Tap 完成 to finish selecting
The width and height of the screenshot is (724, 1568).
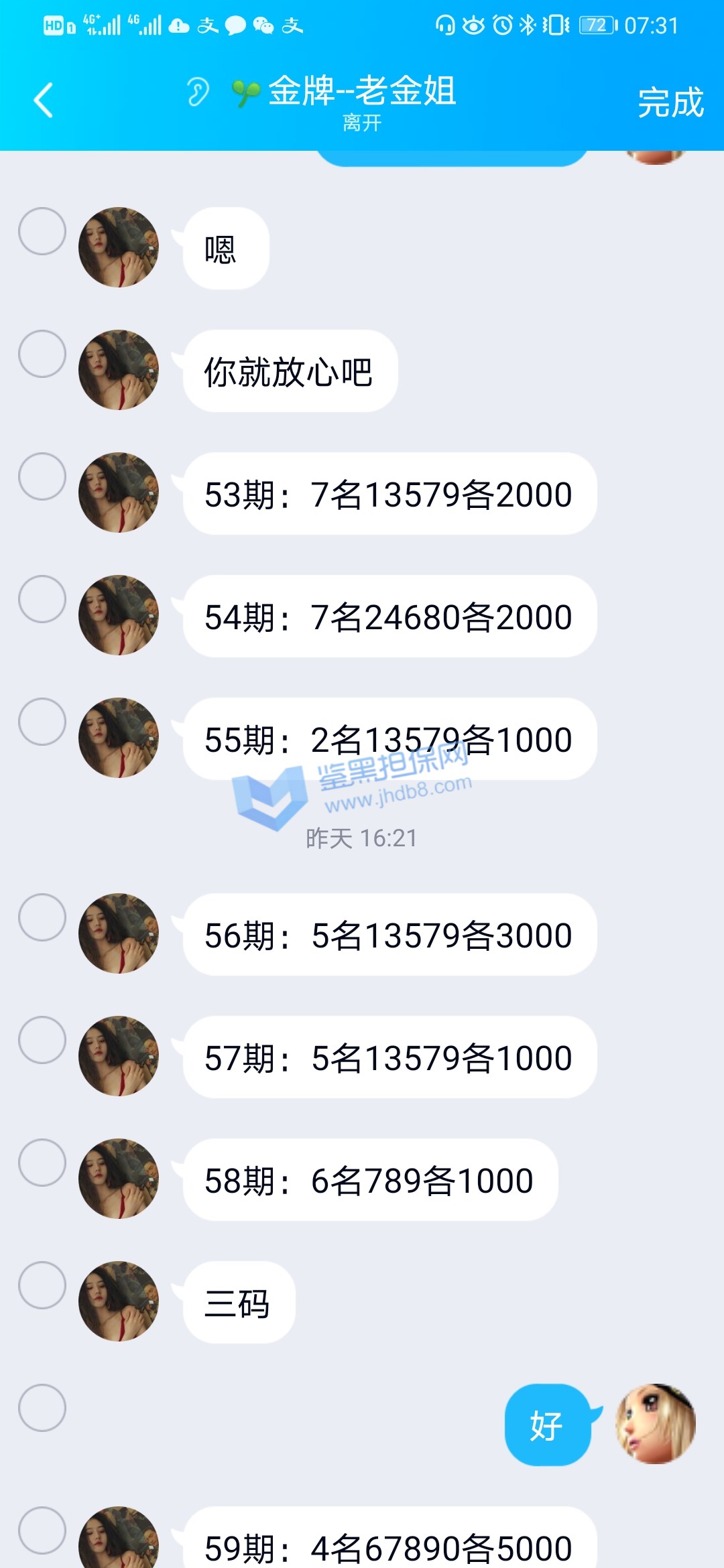tap(670, 103)
